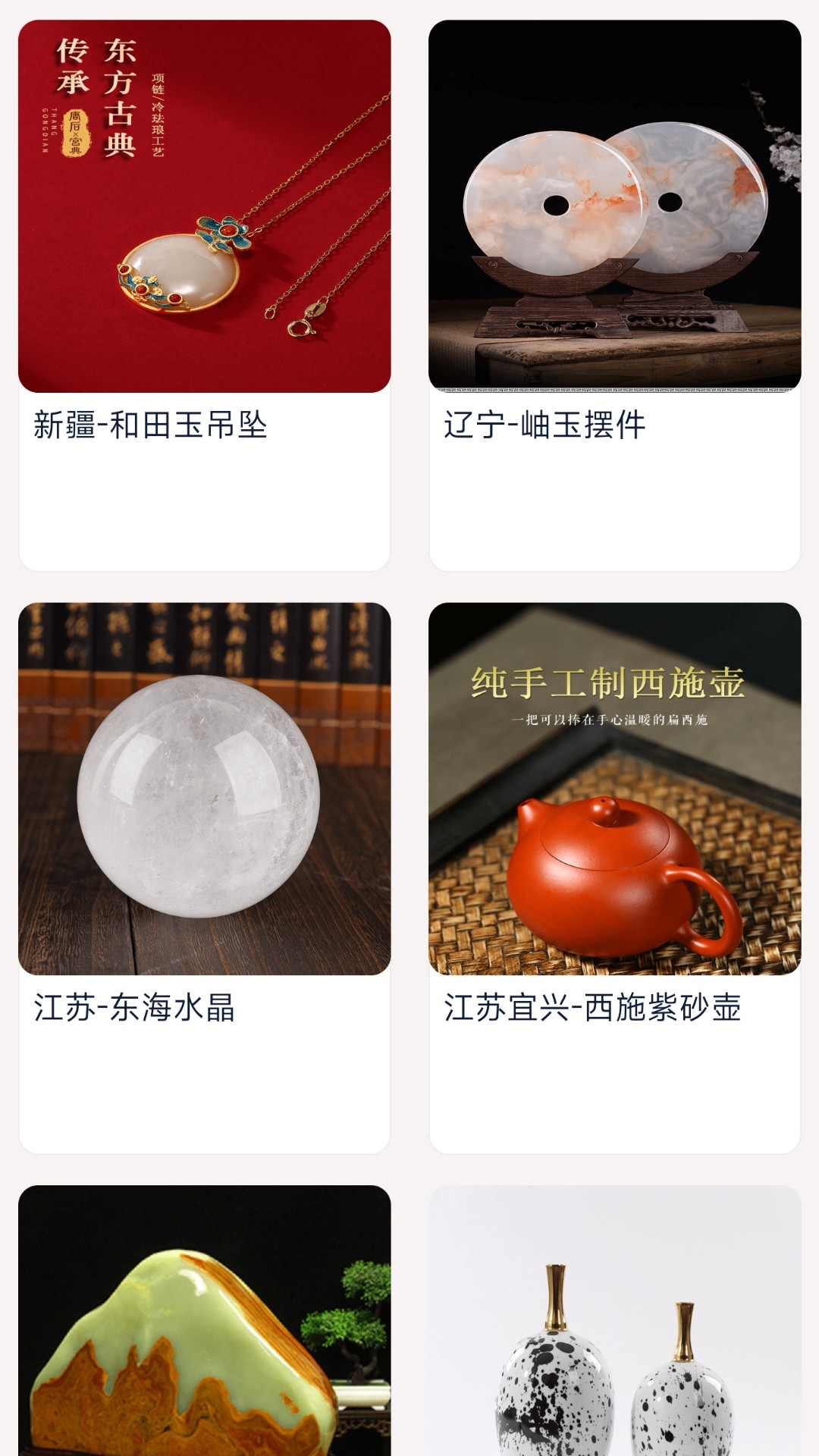Select the 辽宁-岫玉摆件 title text
The height and width of the screenshot is (1456, 819).
pos(543,425)
